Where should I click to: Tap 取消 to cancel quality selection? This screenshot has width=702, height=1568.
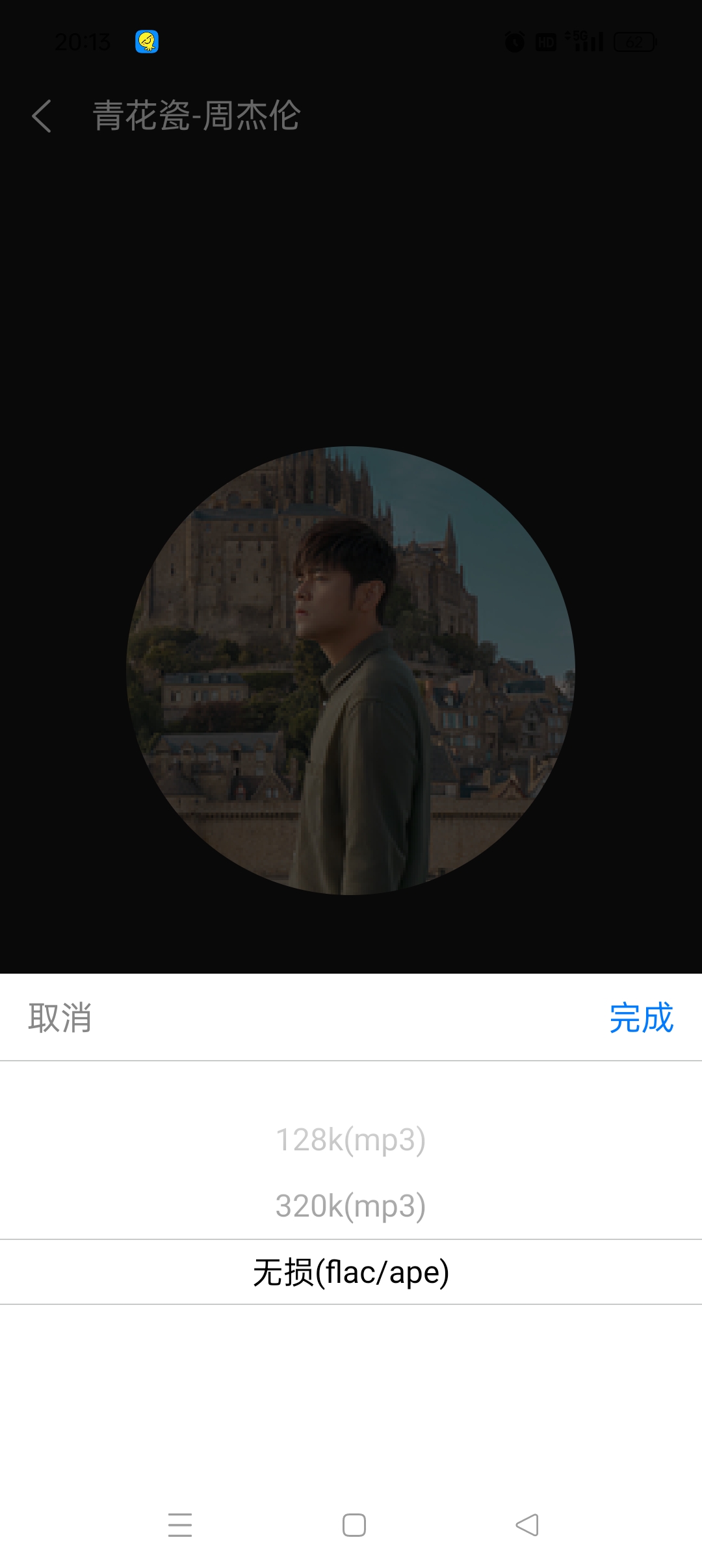click(x=60, y=1017)
